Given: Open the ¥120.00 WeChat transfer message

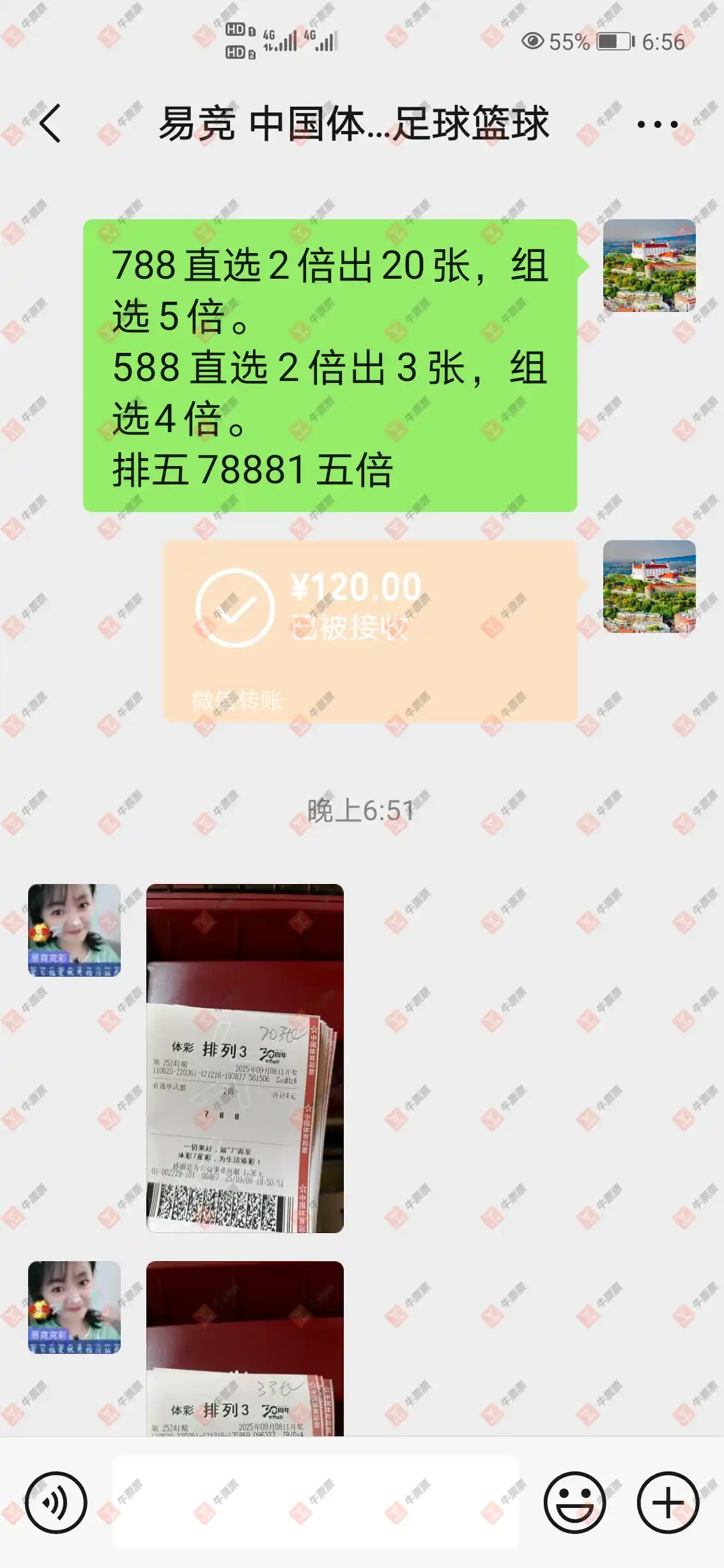Looking at the screenshot, I should pos(370,630).
